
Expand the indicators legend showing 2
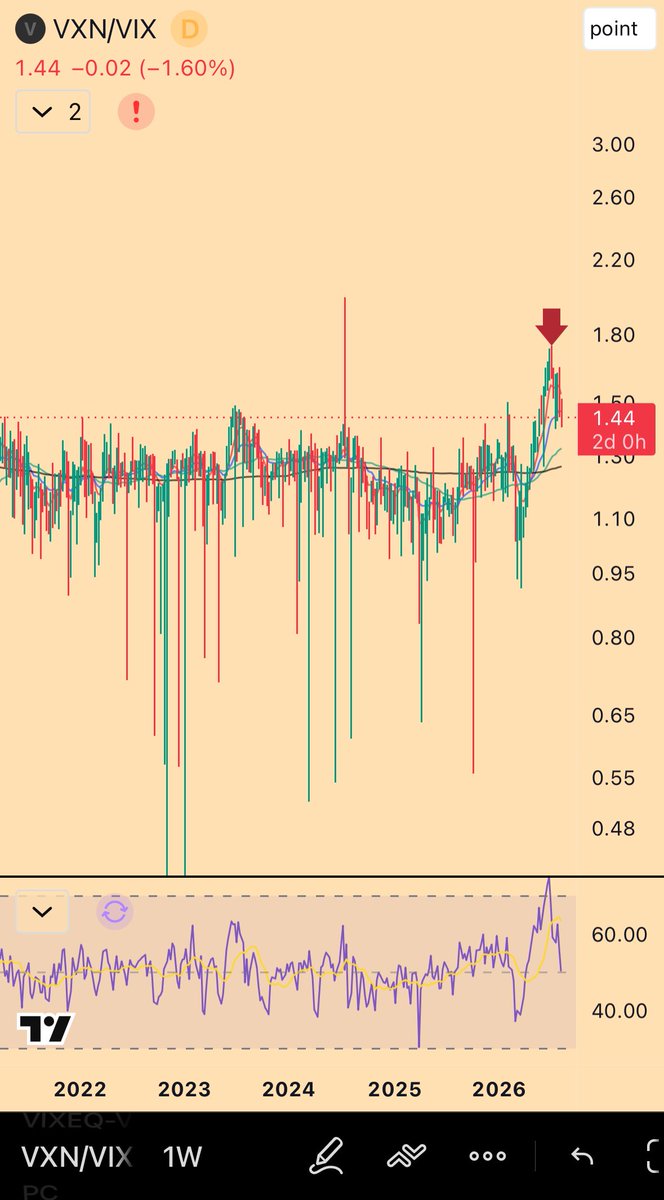coord(55,111)
